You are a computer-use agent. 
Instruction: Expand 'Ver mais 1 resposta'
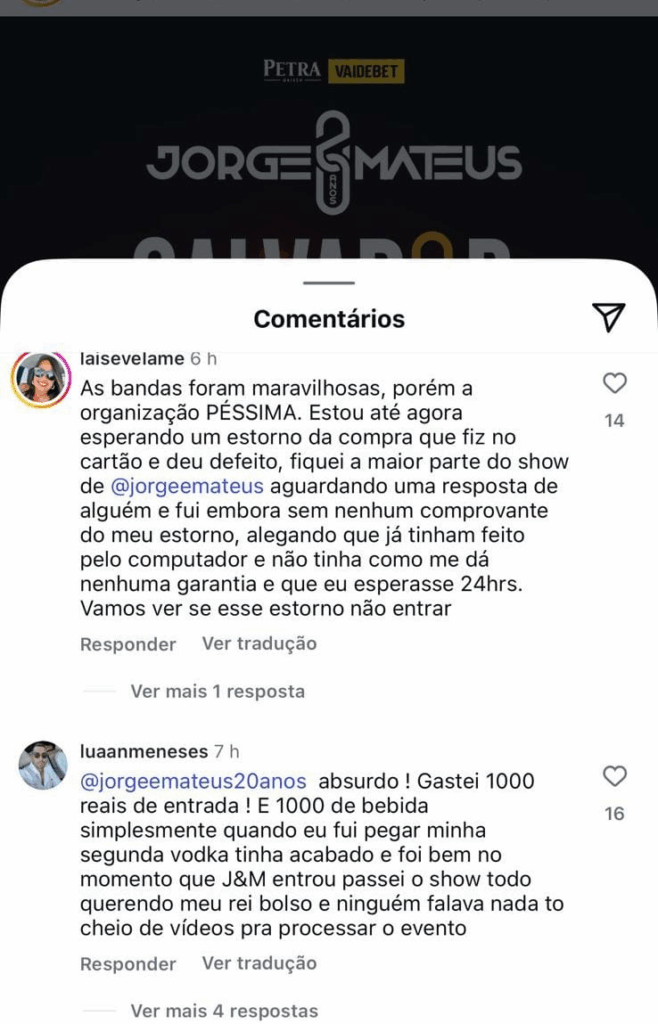pos(217,691)
